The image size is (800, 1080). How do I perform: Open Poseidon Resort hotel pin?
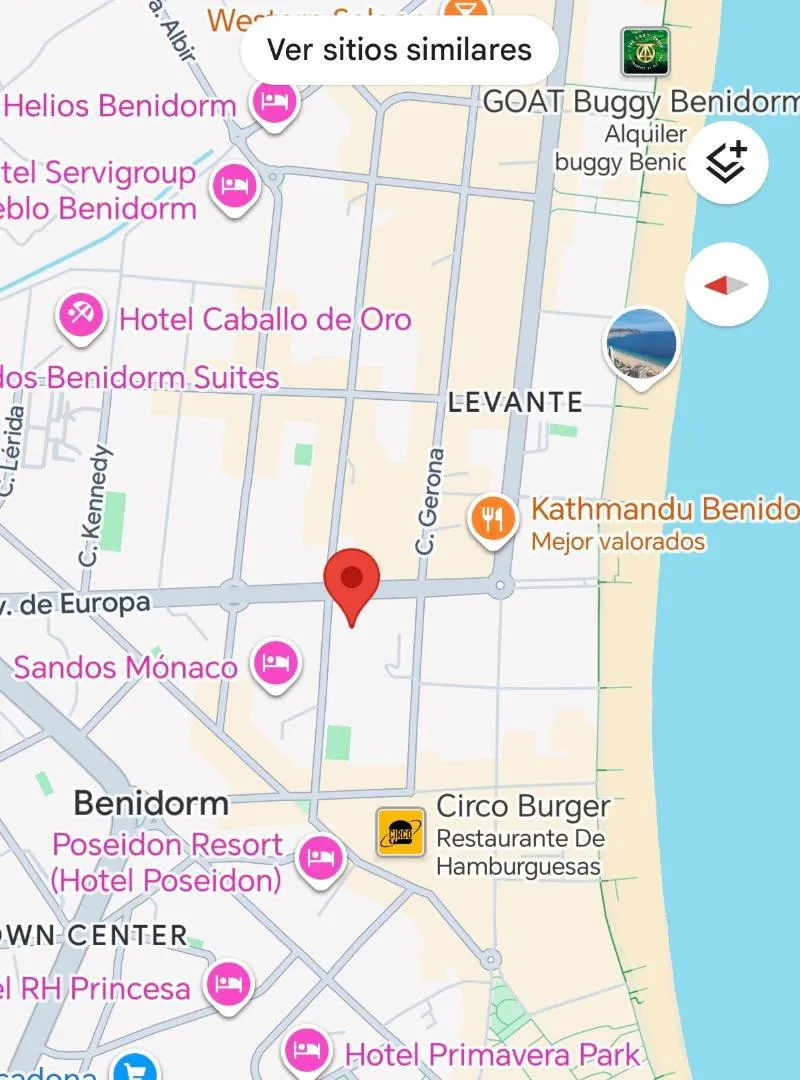tap(321, 857)
